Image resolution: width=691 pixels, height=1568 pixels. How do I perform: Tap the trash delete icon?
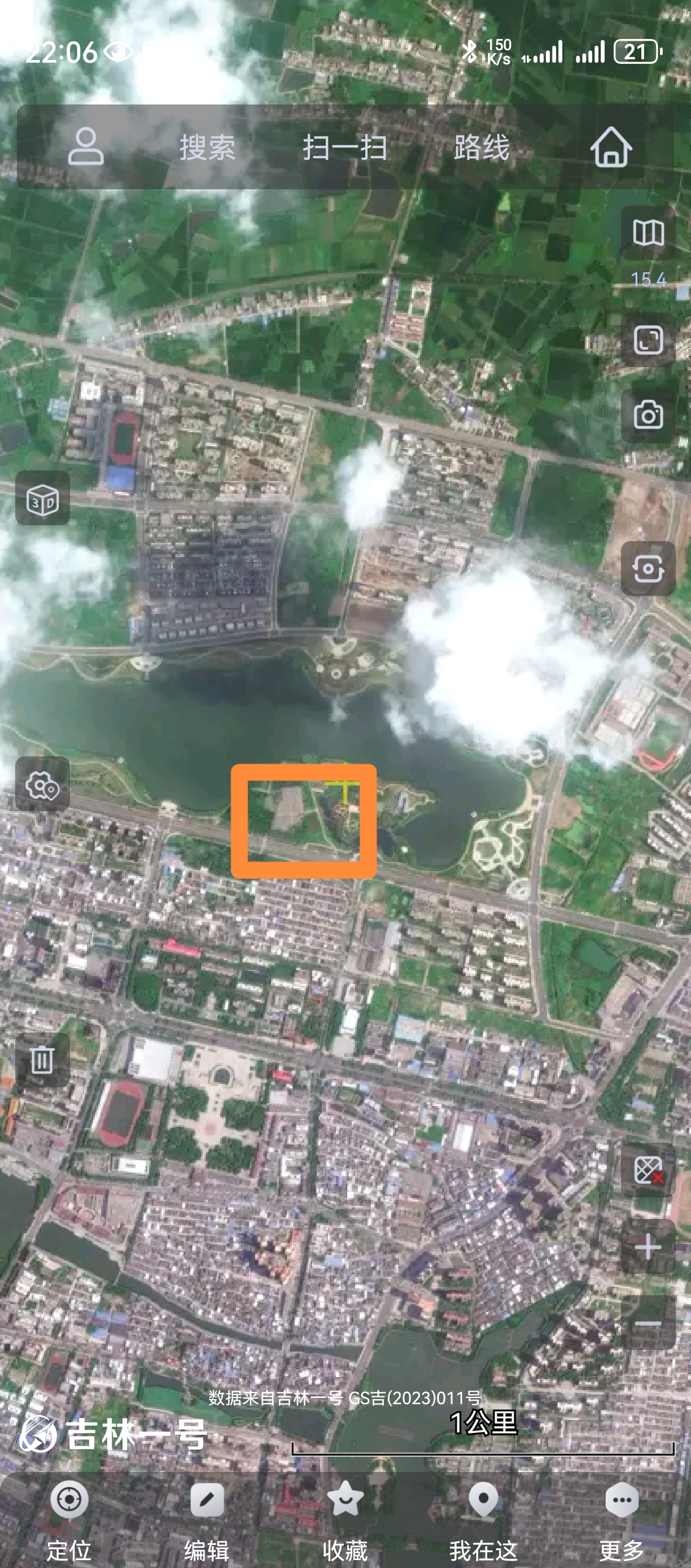point(42,1060)
